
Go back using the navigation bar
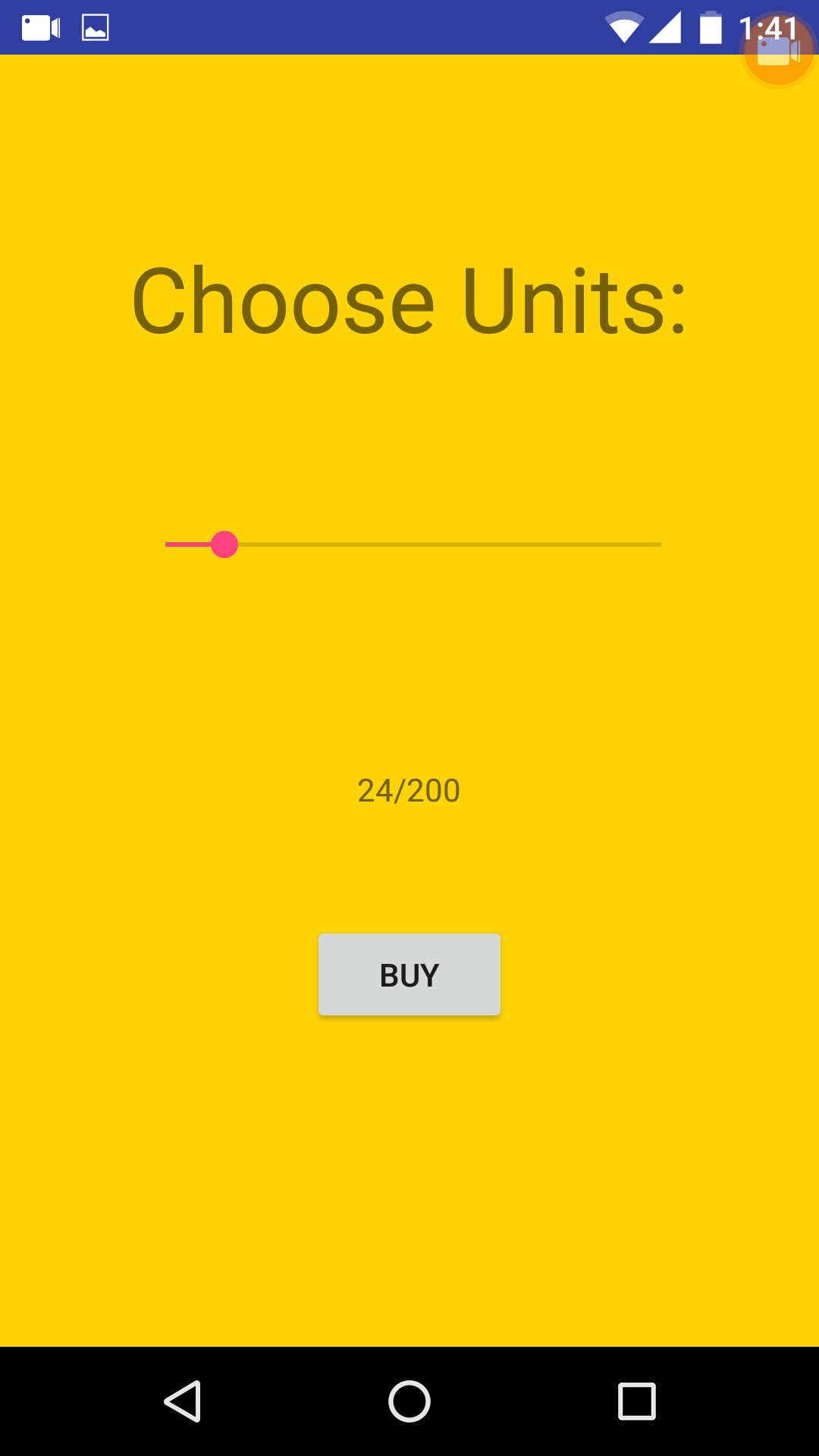pyautogui.click(x=183, y=1401)
